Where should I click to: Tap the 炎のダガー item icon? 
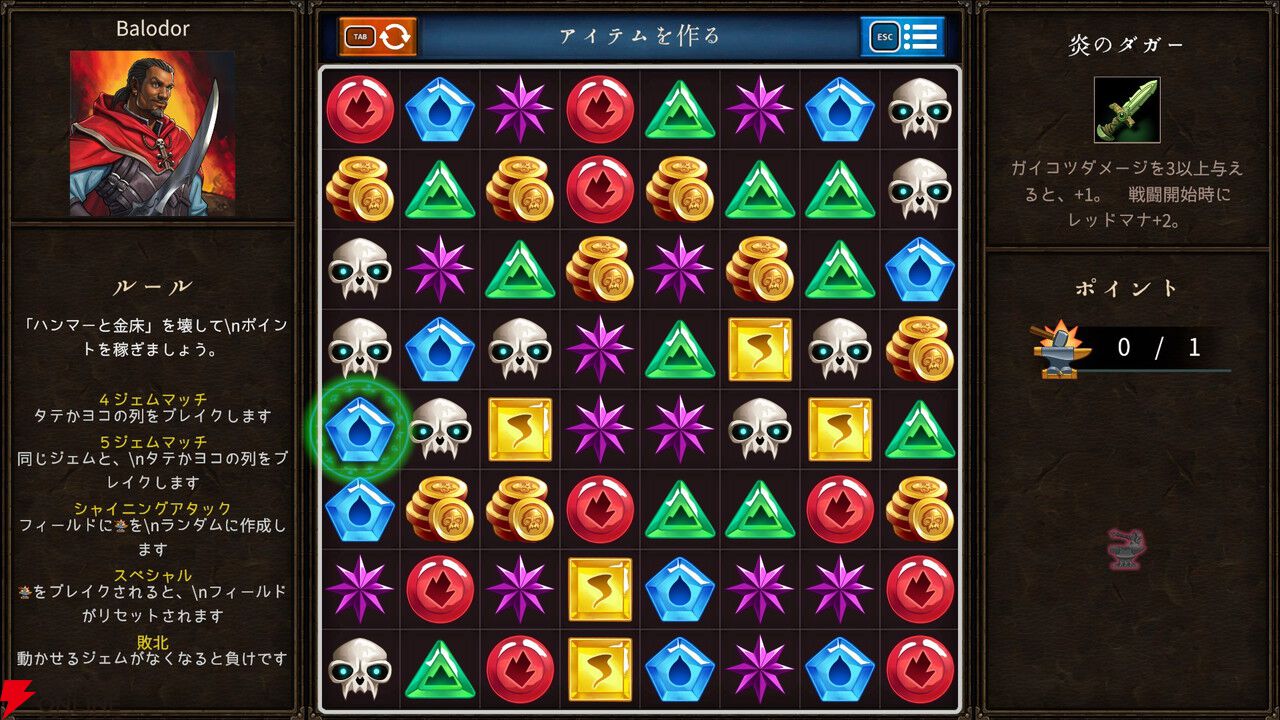[1126, 110]
